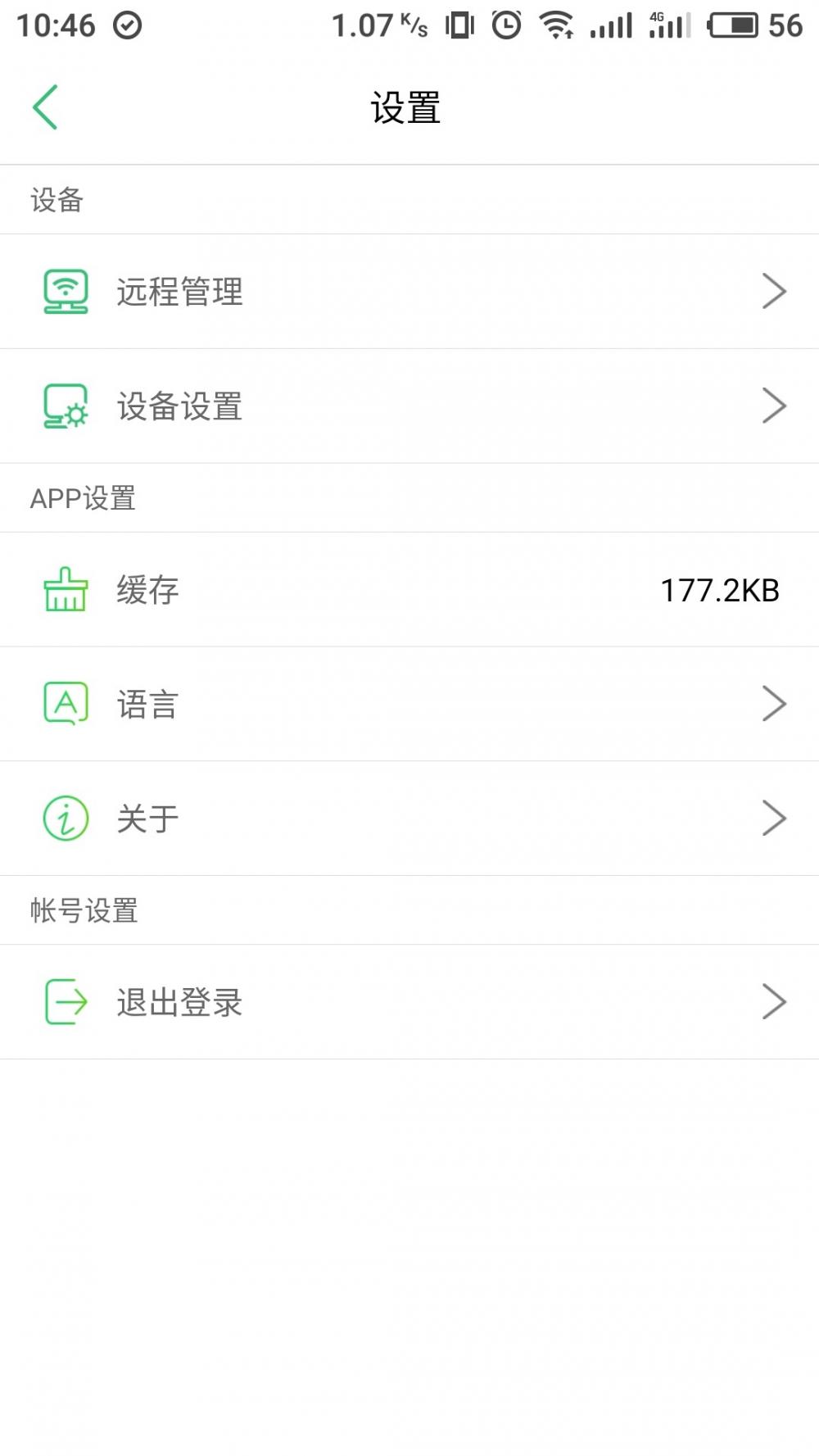The width and height of the screenshot is (819, 1456).
Task: Go back using the green arrow
Action: point(46,107)
